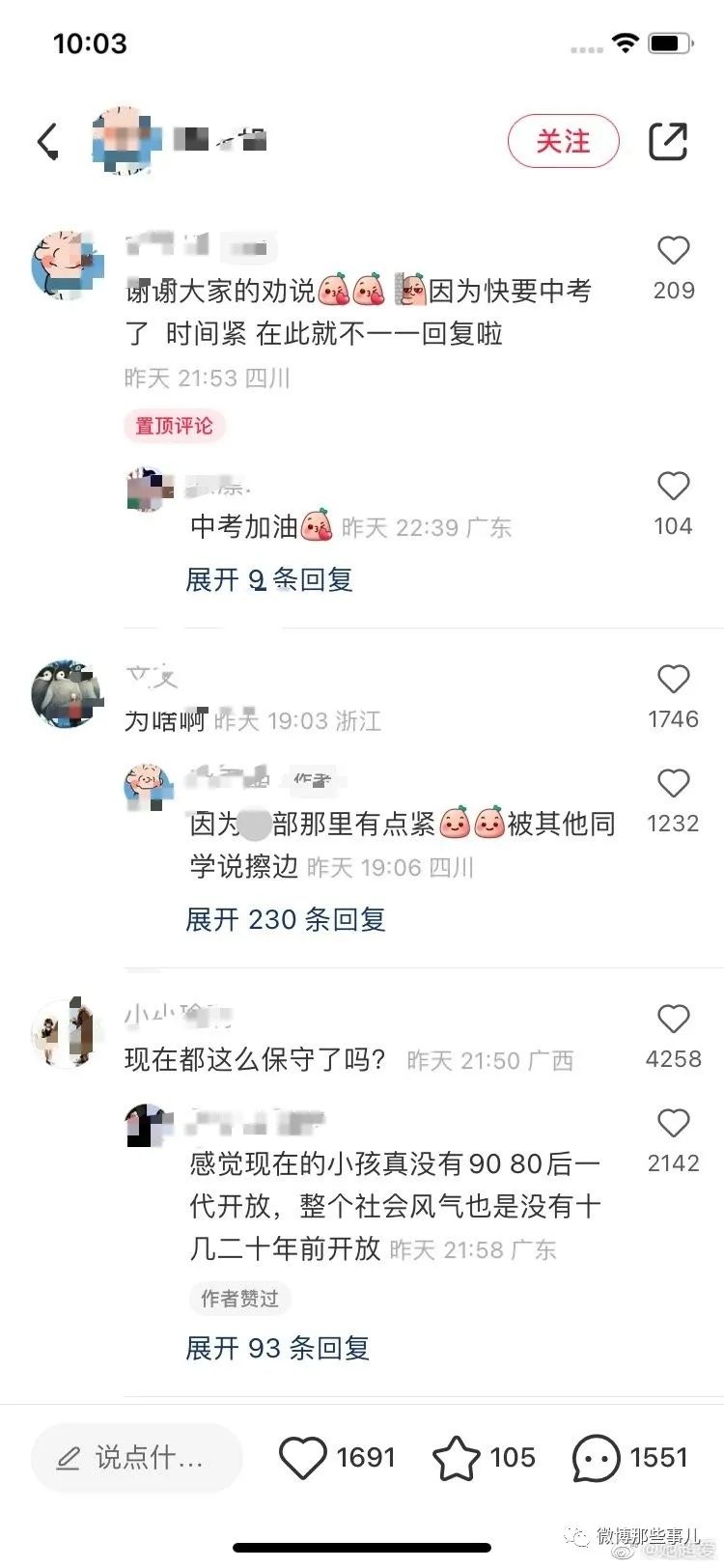
Task: Like the 为啥啊 comment
Action: click(673, 680)
